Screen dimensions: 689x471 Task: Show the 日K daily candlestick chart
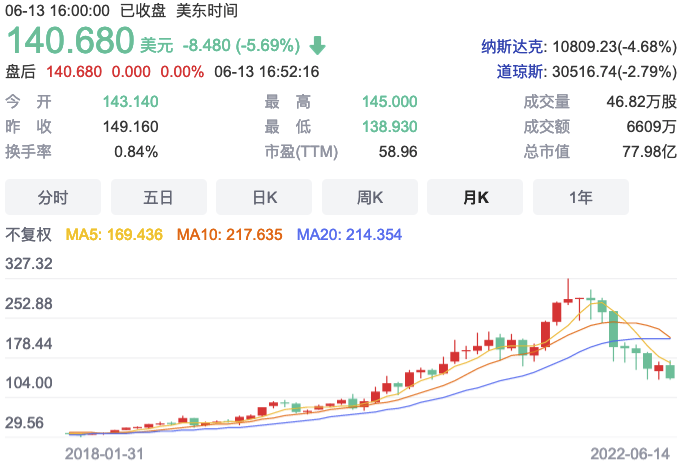click(x=264, y=197)
